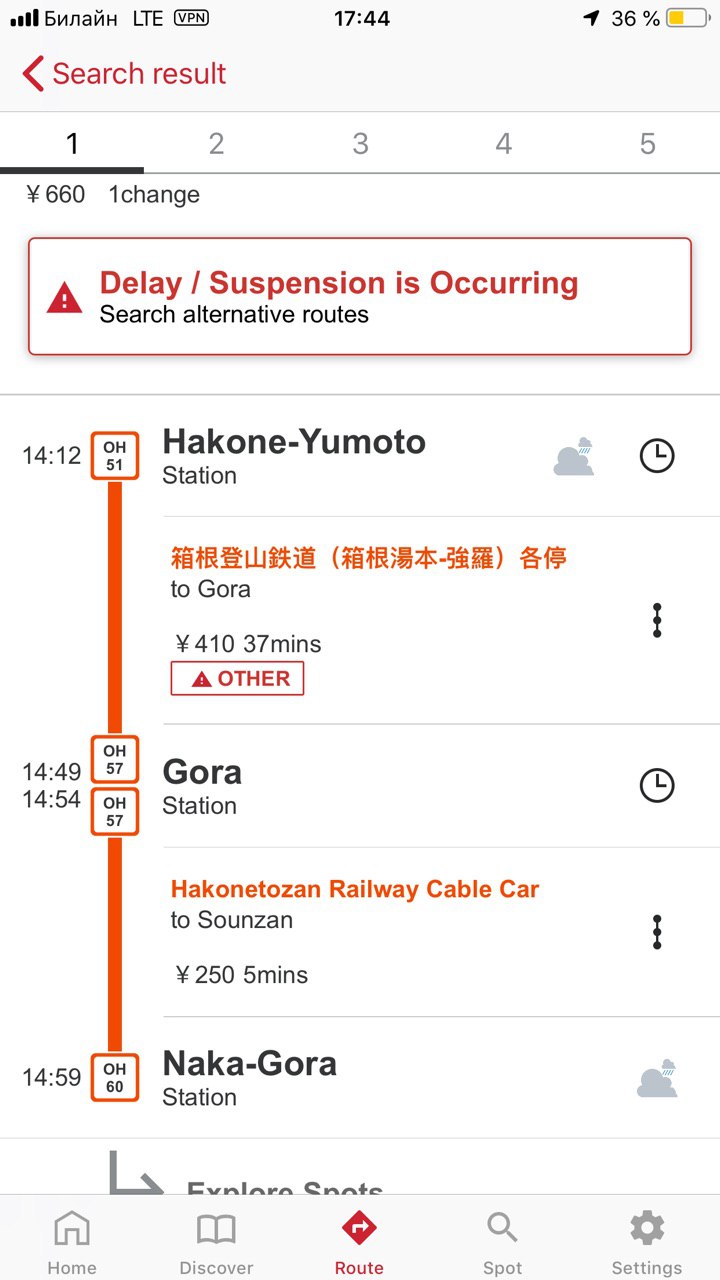The width and height of the screenshot is (720, 1280).
Task: Open Naka-Gora Station details
Action: [250, 1078]
